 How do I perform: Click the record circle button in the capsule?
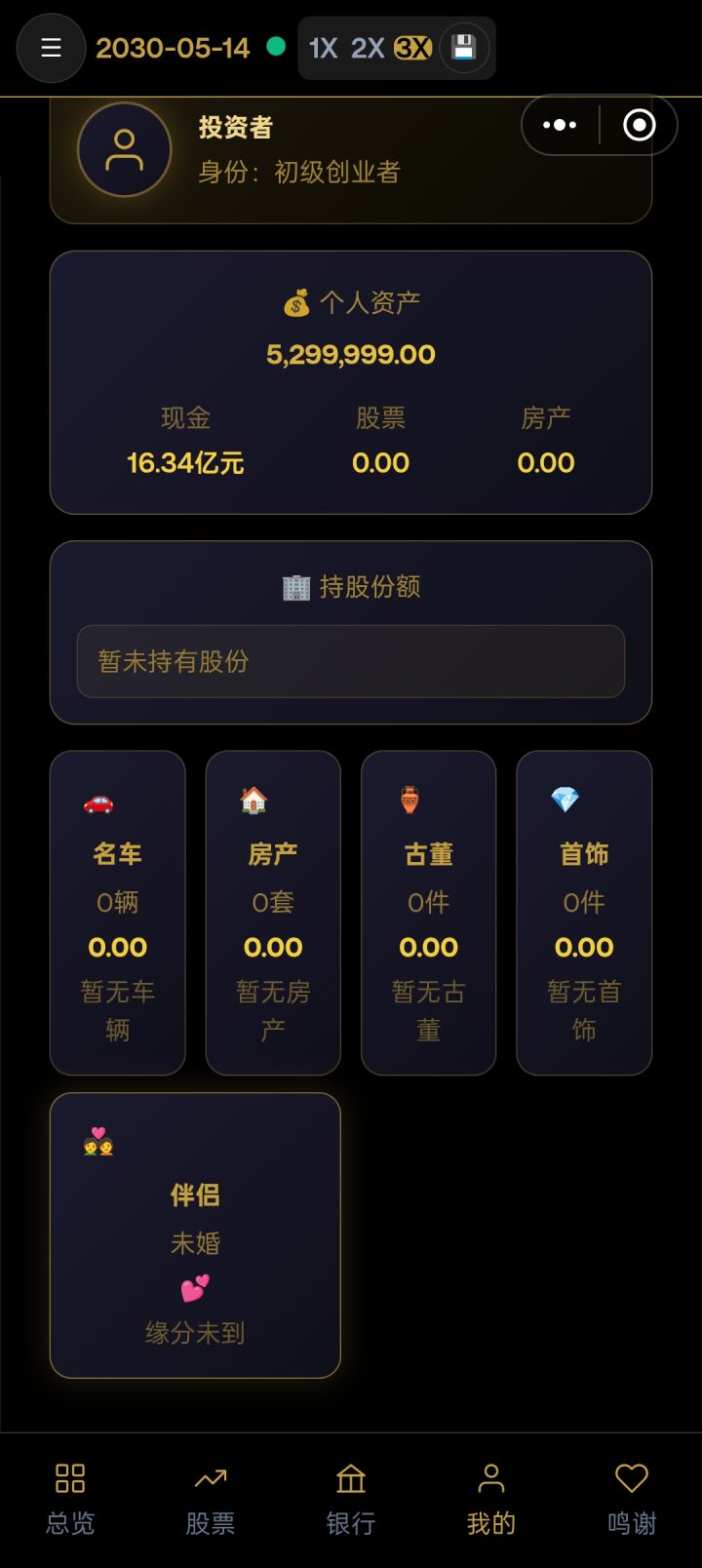(x=639, y=126)
